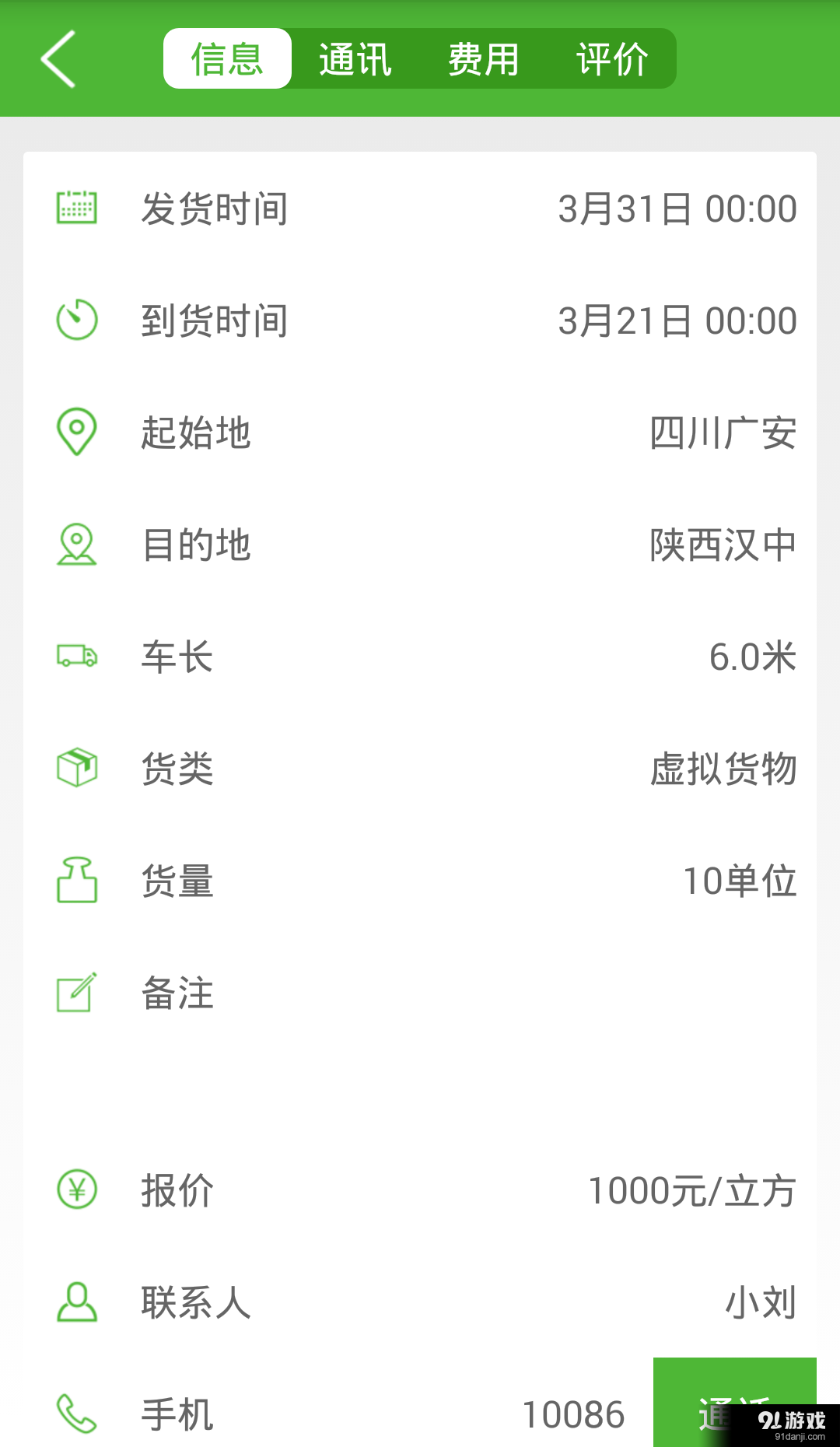
Task: Click the cargo box icon for 货类
Action: (76, 769)
